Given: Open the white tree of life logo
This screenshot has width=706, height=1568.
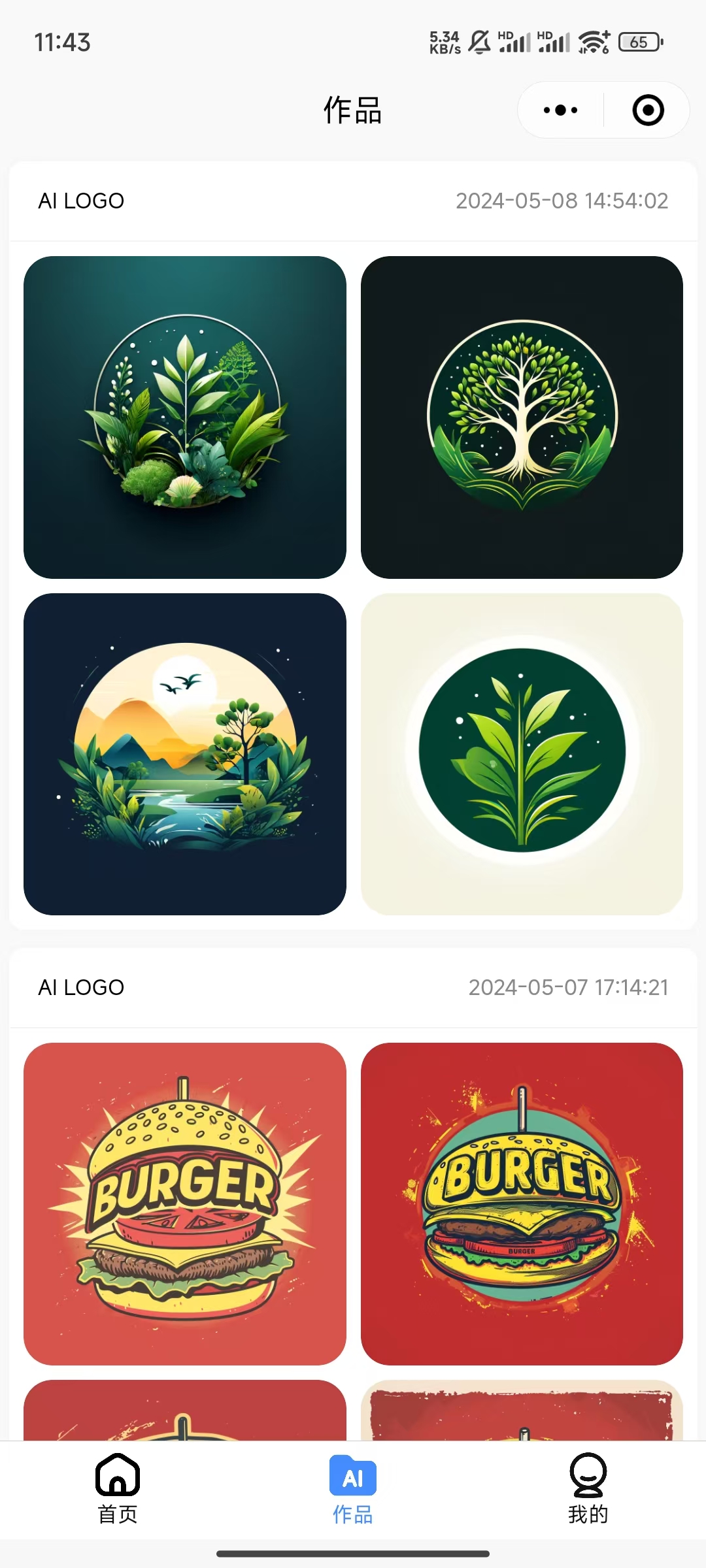Looking at the screenshot, I should pyautogui.click(x=522, y=417).
